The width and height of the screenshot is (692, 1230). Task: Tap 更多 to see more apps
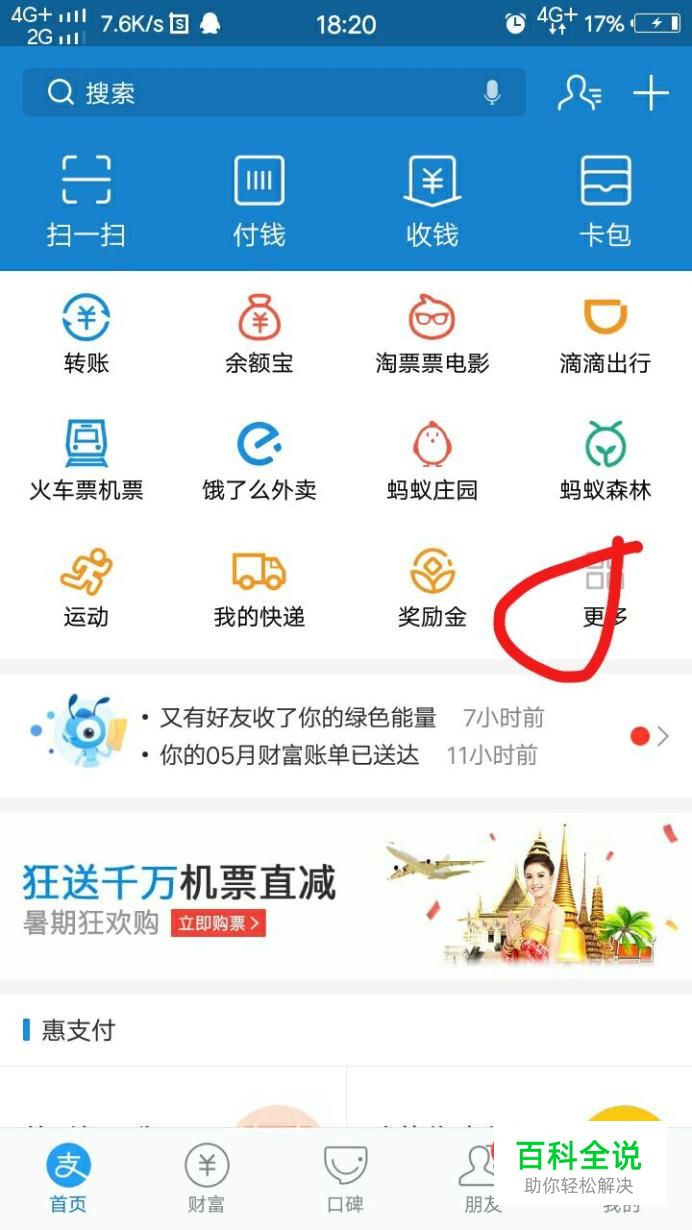tap(605, 590)
